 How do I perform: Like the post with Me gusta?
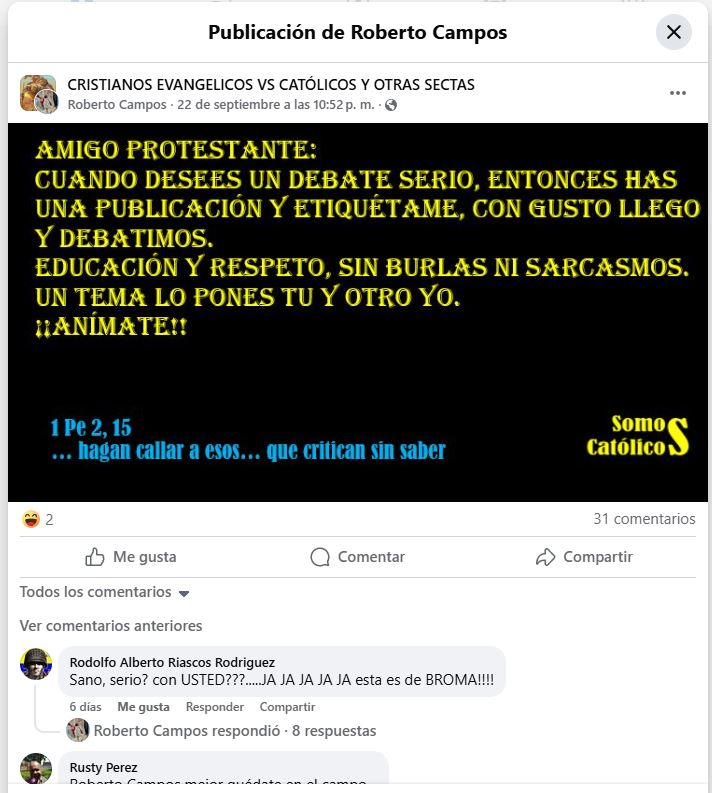point(130,557)
